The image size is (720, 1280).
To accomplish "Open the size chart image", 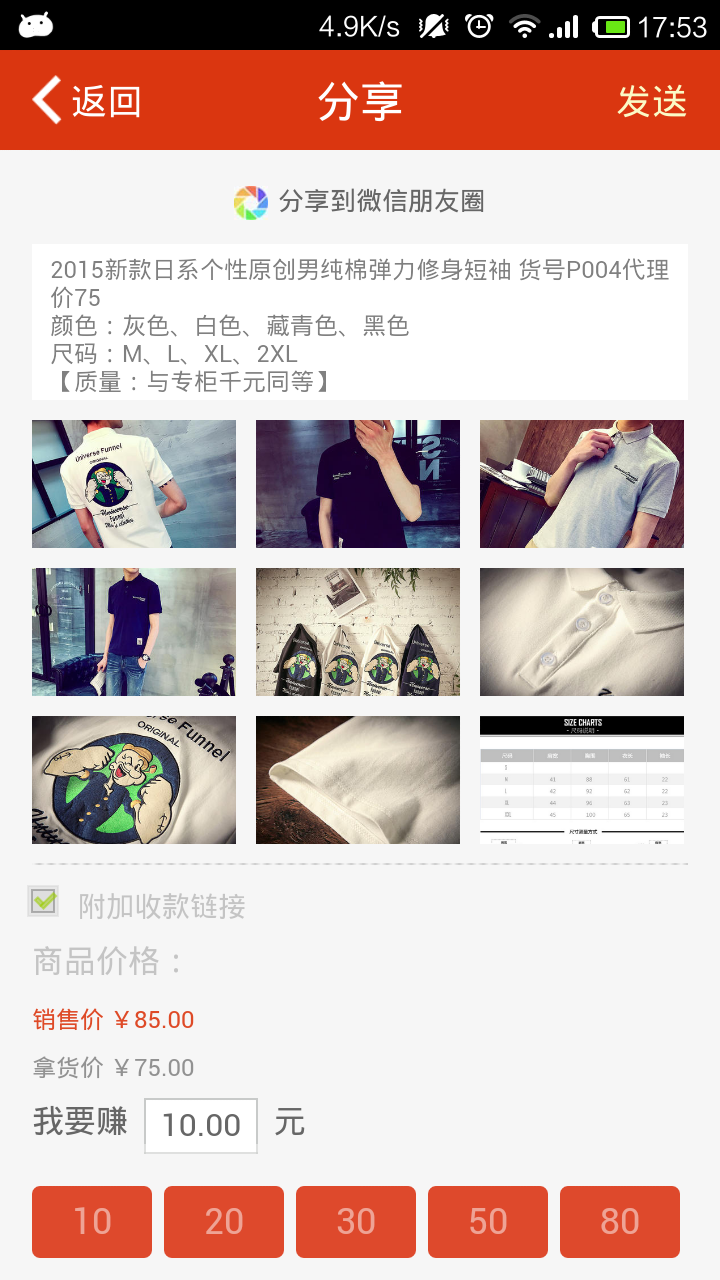I will pos(582,780).
